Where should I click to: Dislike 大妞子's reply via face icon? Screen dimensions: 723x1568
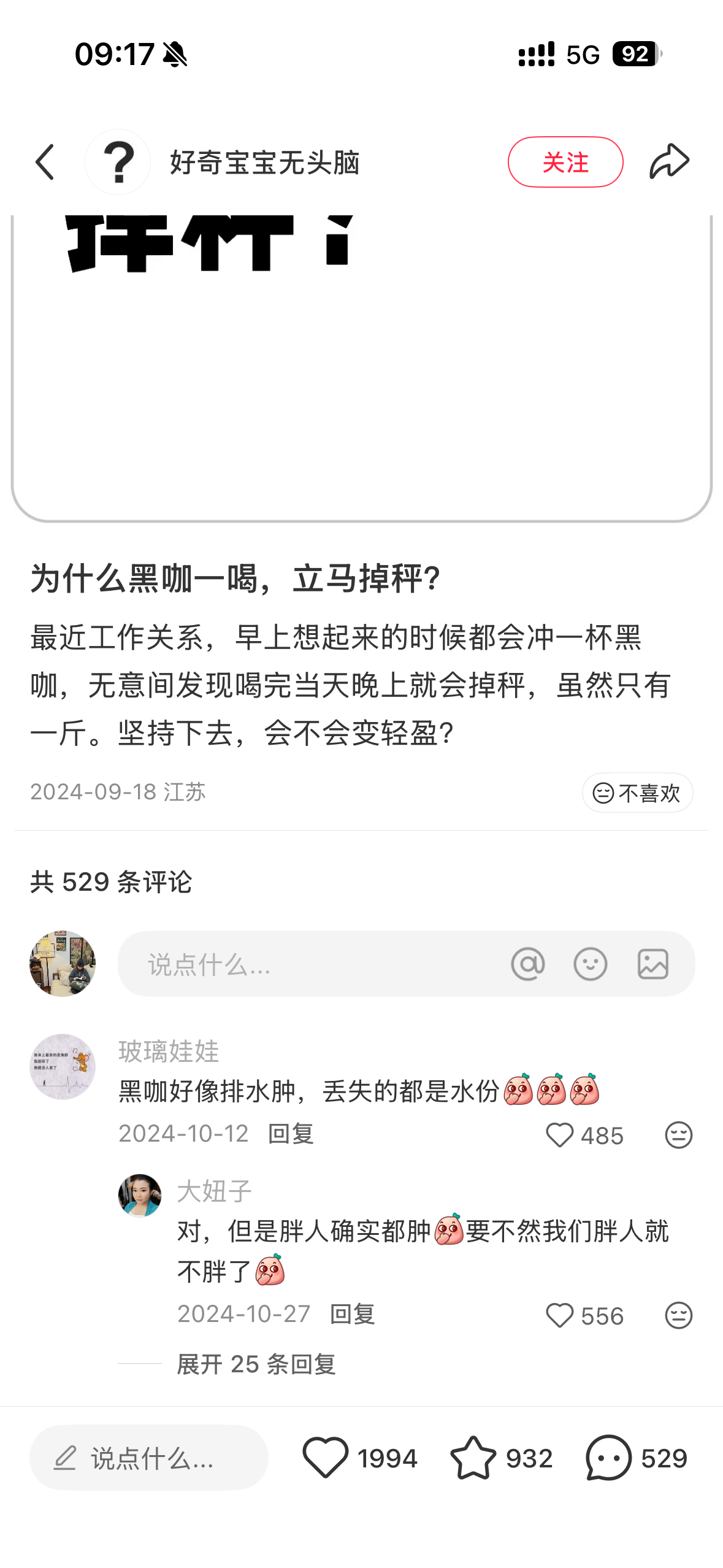click(678, 1316)
